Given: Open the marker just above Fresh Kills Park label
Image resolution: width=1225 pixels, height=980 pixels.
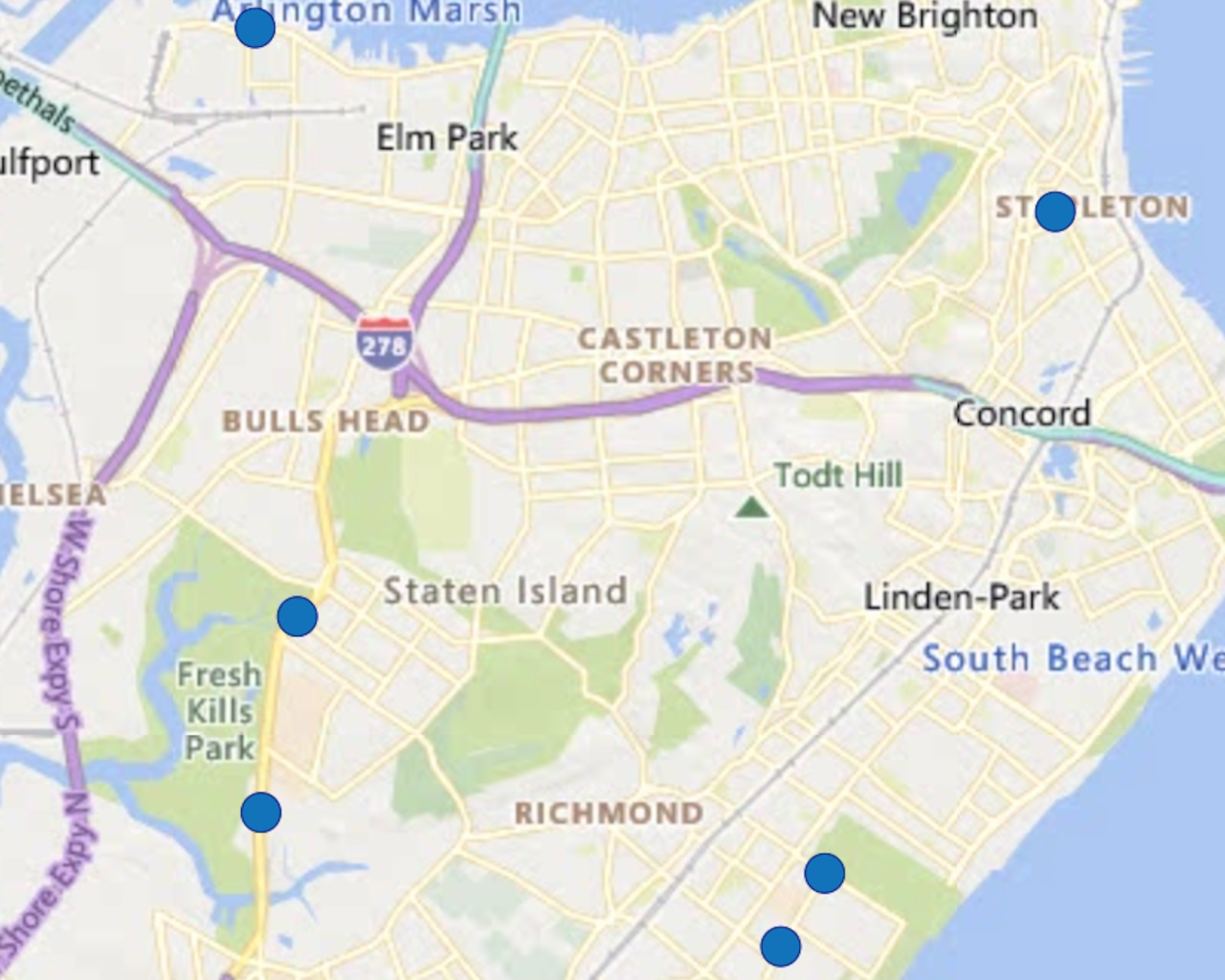Looking at the screenshot, I should tap(297, 616).
